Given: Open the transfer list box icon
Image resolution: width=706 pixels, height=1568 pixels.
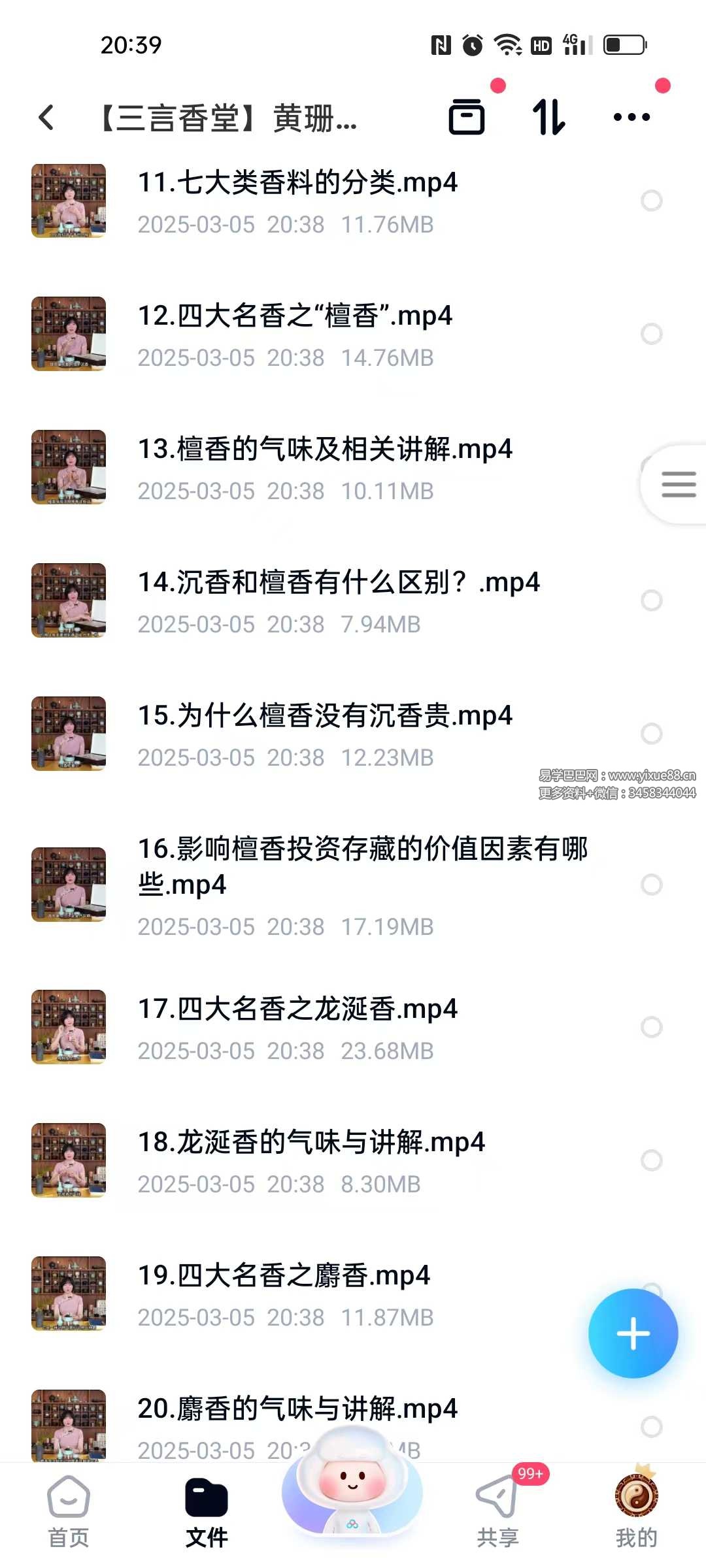Looking at the screenshot, I should (x=467, y=118).
